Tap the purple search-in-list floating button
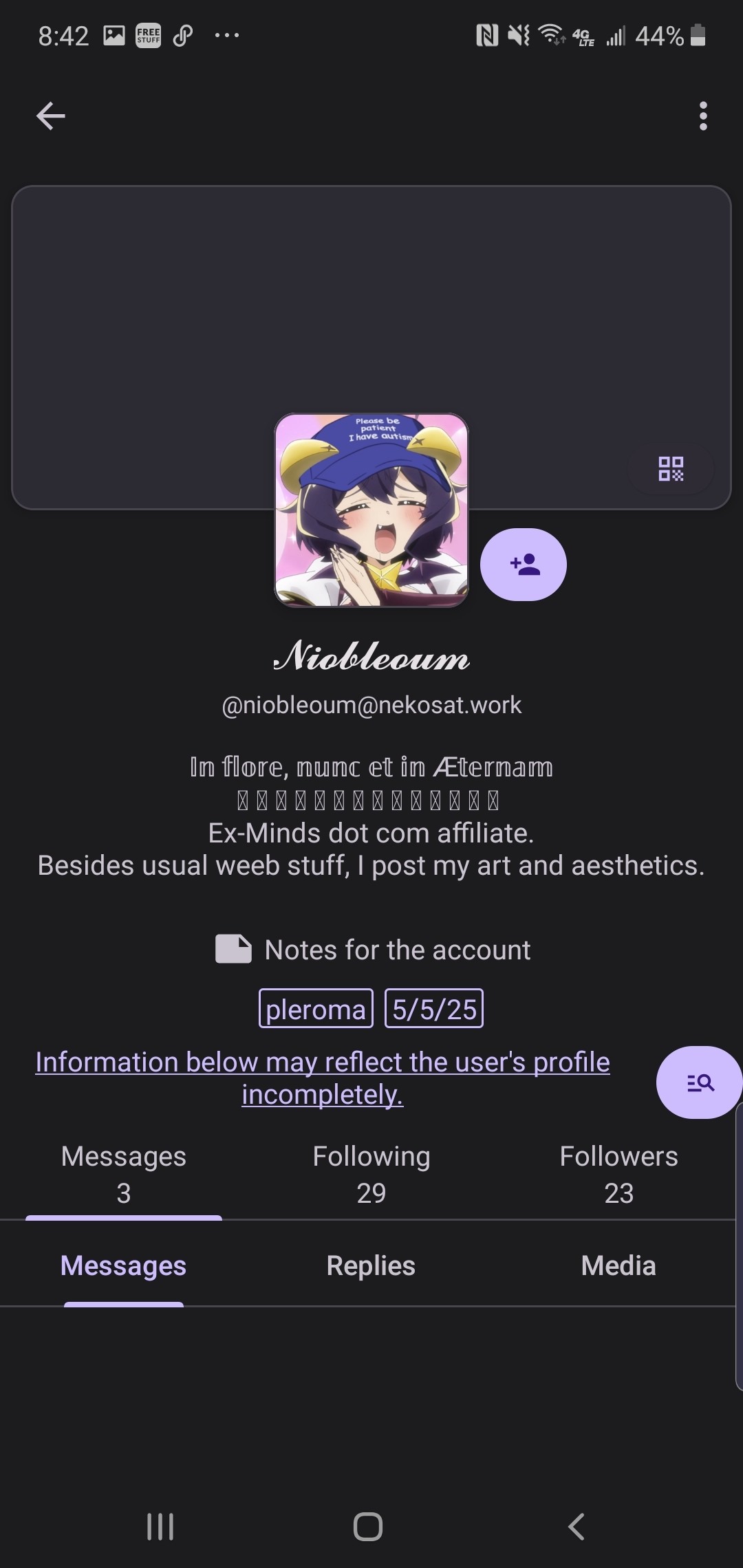 [x=699, y=1082]
